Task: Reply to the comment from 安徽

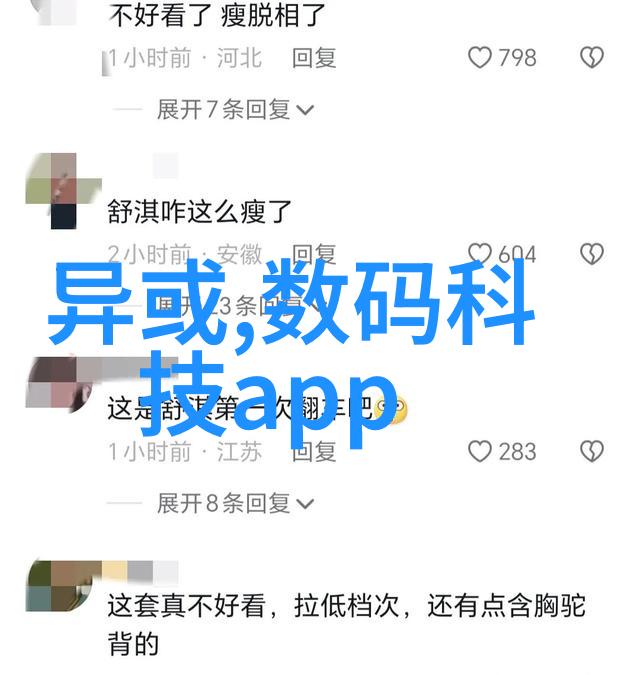Action: pyautogui.click(x=314, y=253)
